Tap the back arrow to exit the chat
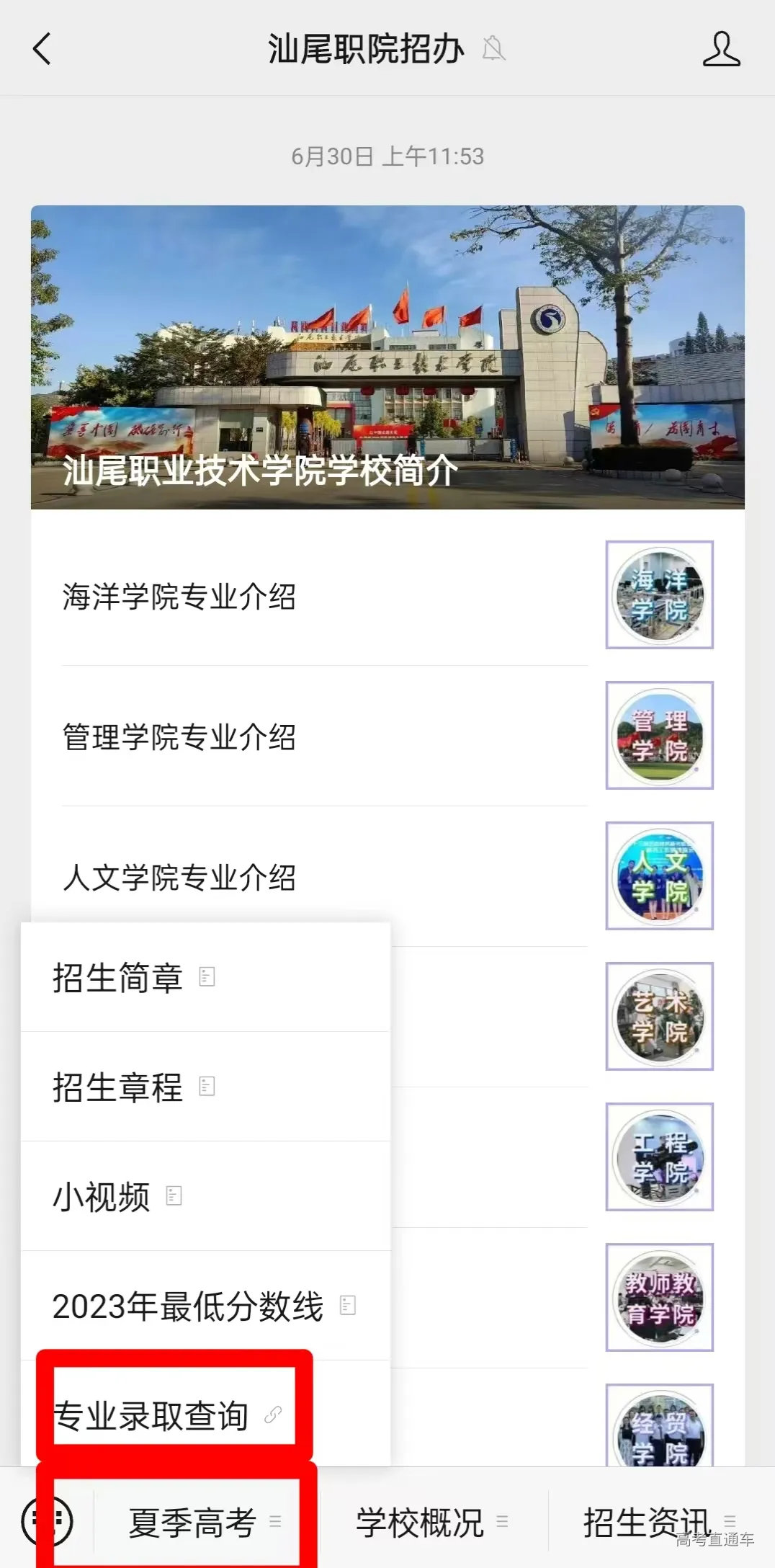The image size is (775, 1568). tap(41, 50)
